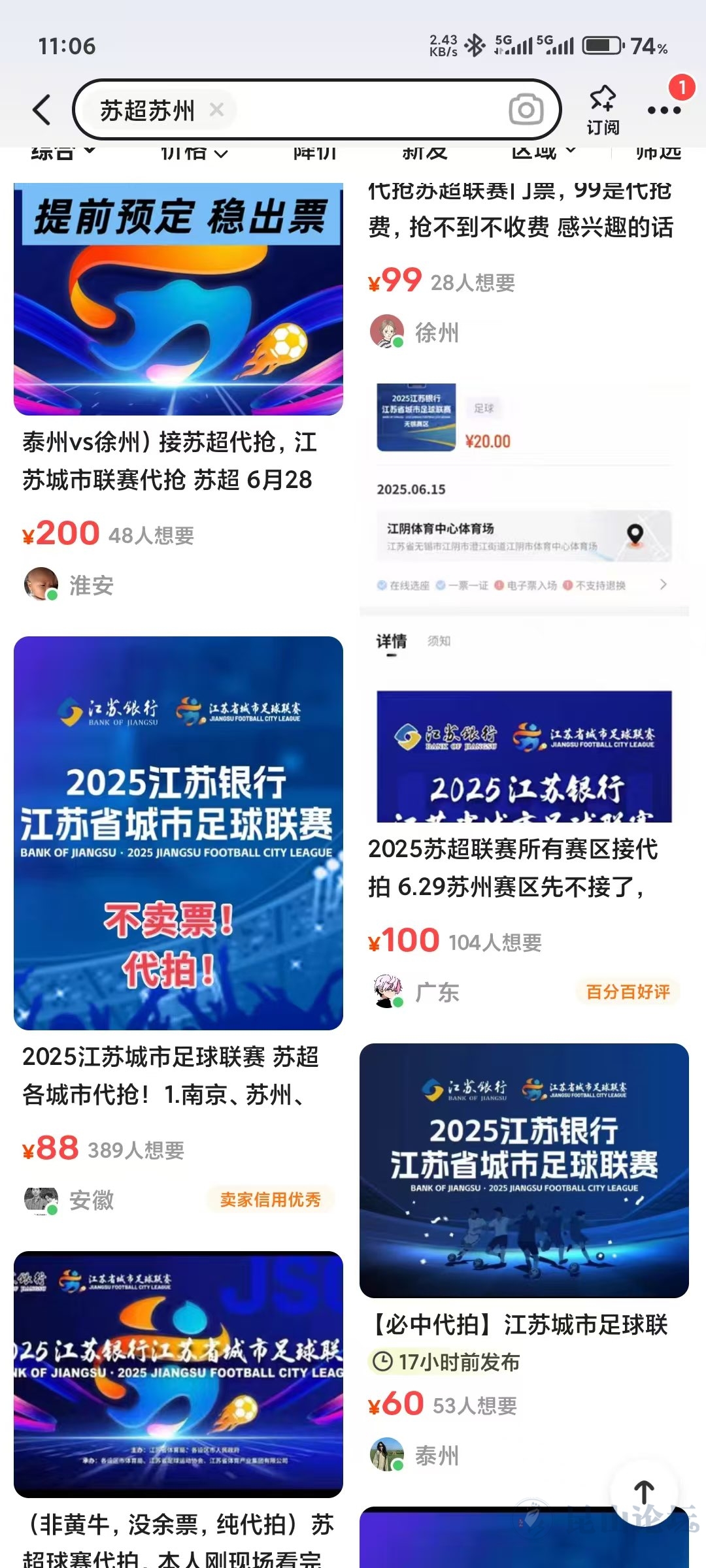This screenshot has width=706, height=1568.
Task: Jump back to top of results
Action: coord(644,1494)
